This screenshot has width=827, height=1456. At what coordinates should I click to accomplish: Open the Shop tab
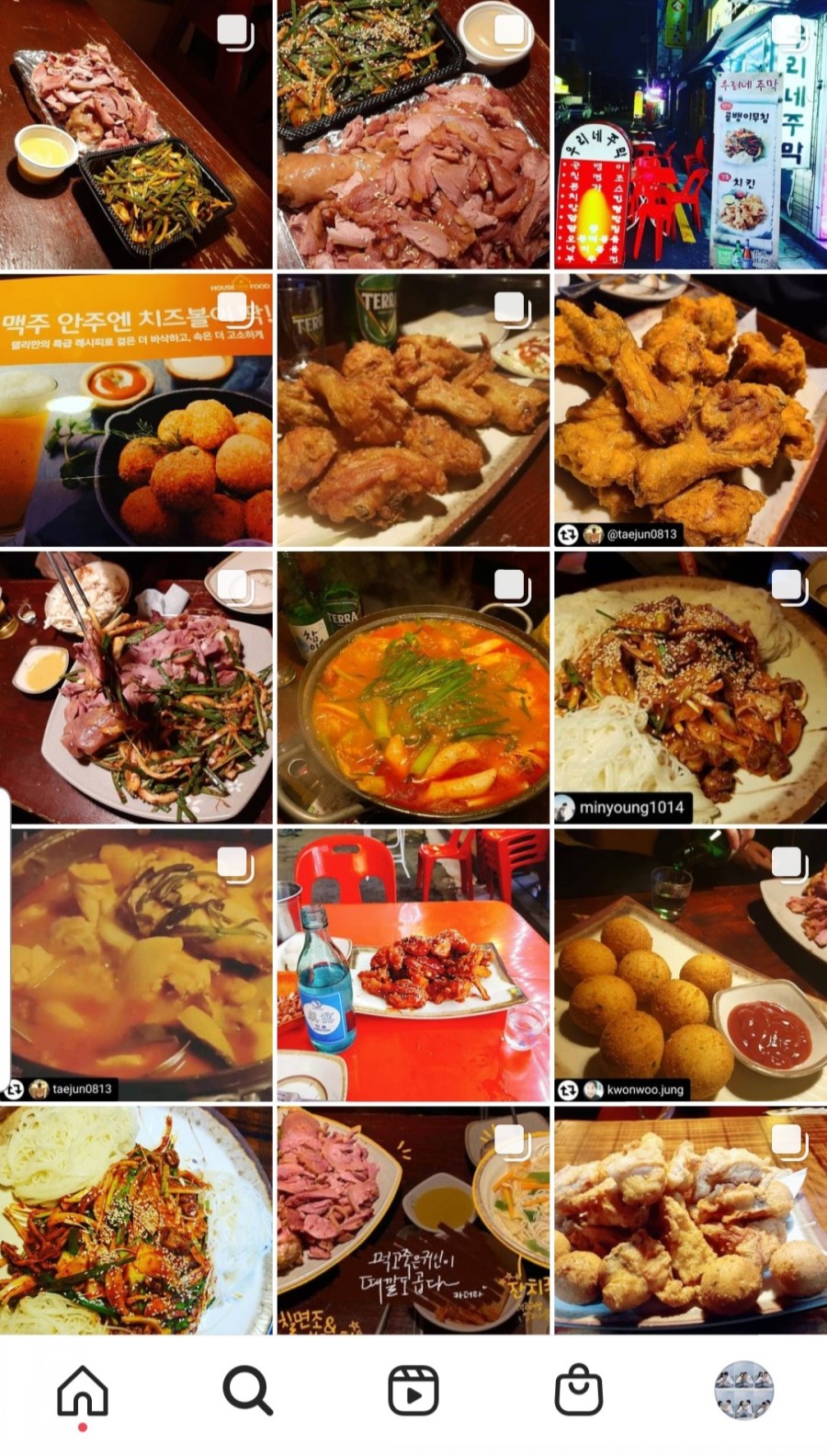pos(579,1391)
